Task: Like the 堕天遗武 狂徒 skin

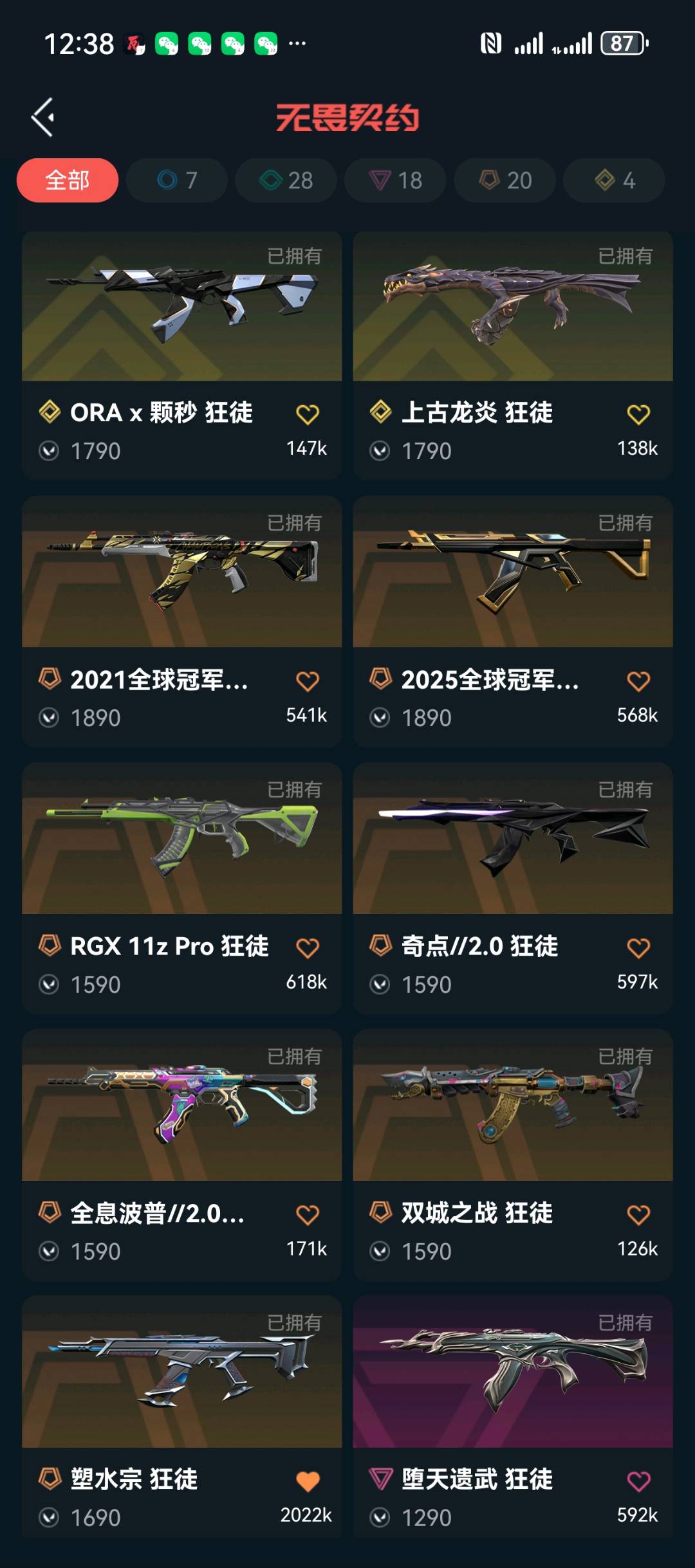Action: coord(638,1481)
